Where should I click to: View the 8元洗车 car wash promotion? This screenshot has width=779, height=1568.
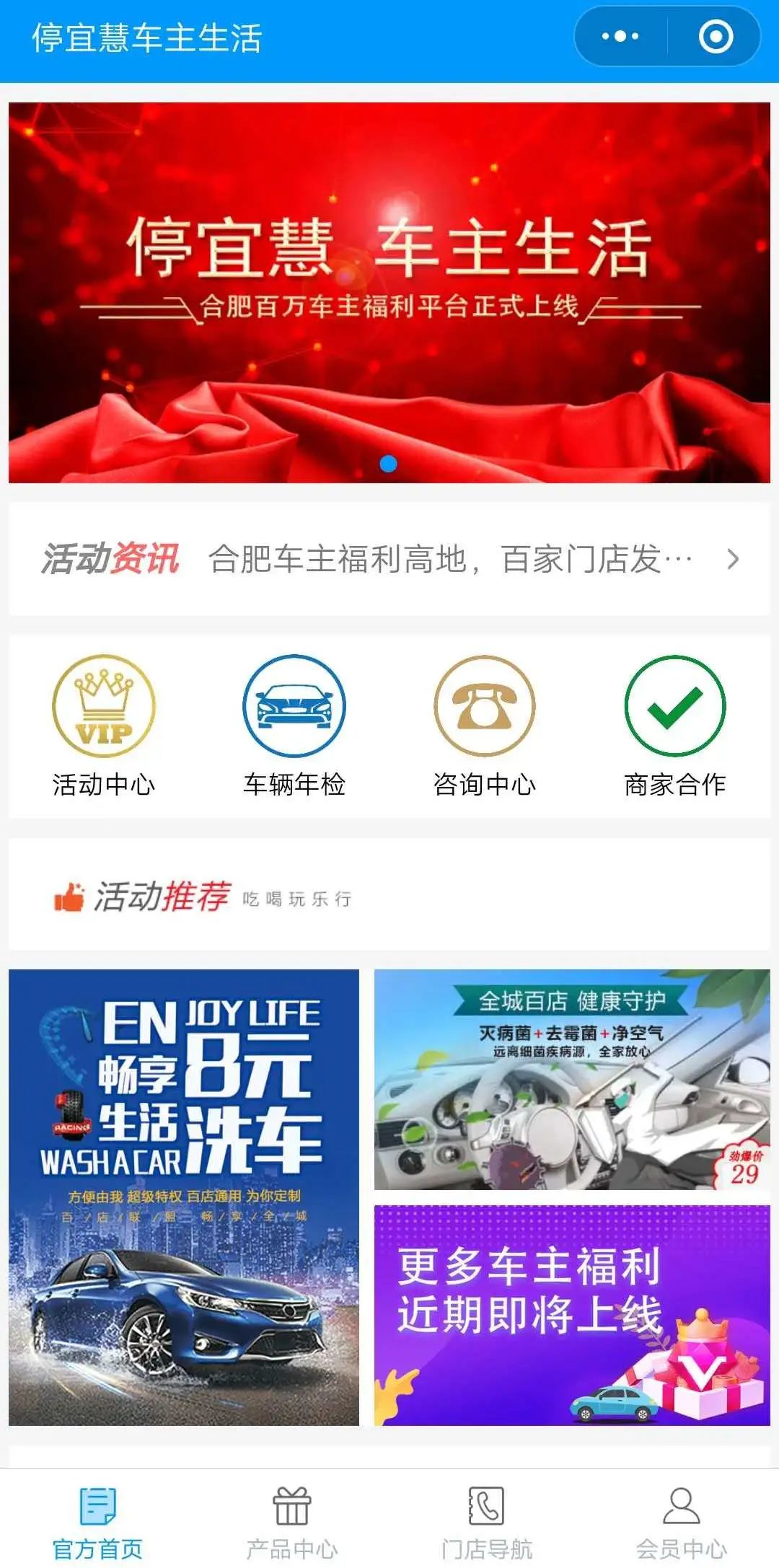[184, 1197]
